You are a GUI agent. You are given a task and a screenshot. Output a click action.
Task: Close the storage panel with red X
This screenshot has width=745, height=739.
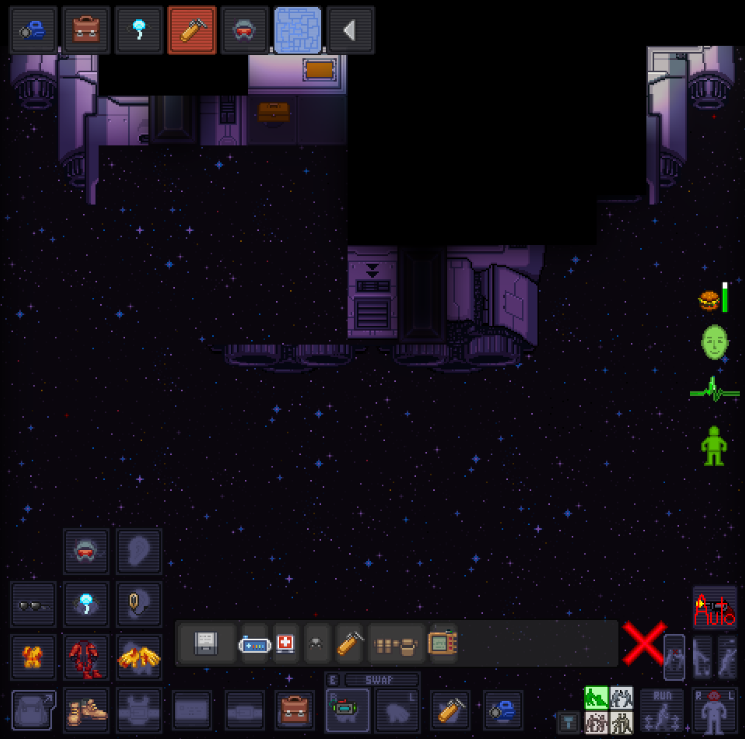click(643, 643)
